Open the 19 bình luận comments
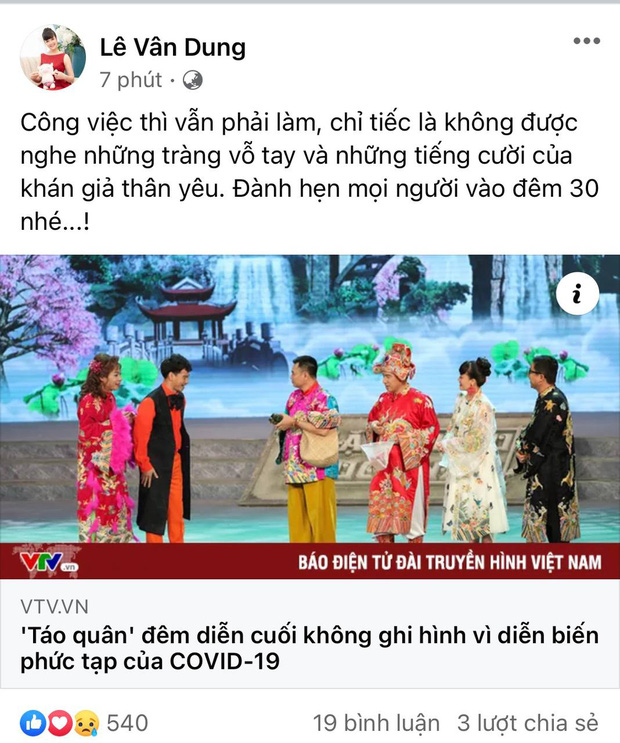The image size is (620, 743). (x=375, y=721)
